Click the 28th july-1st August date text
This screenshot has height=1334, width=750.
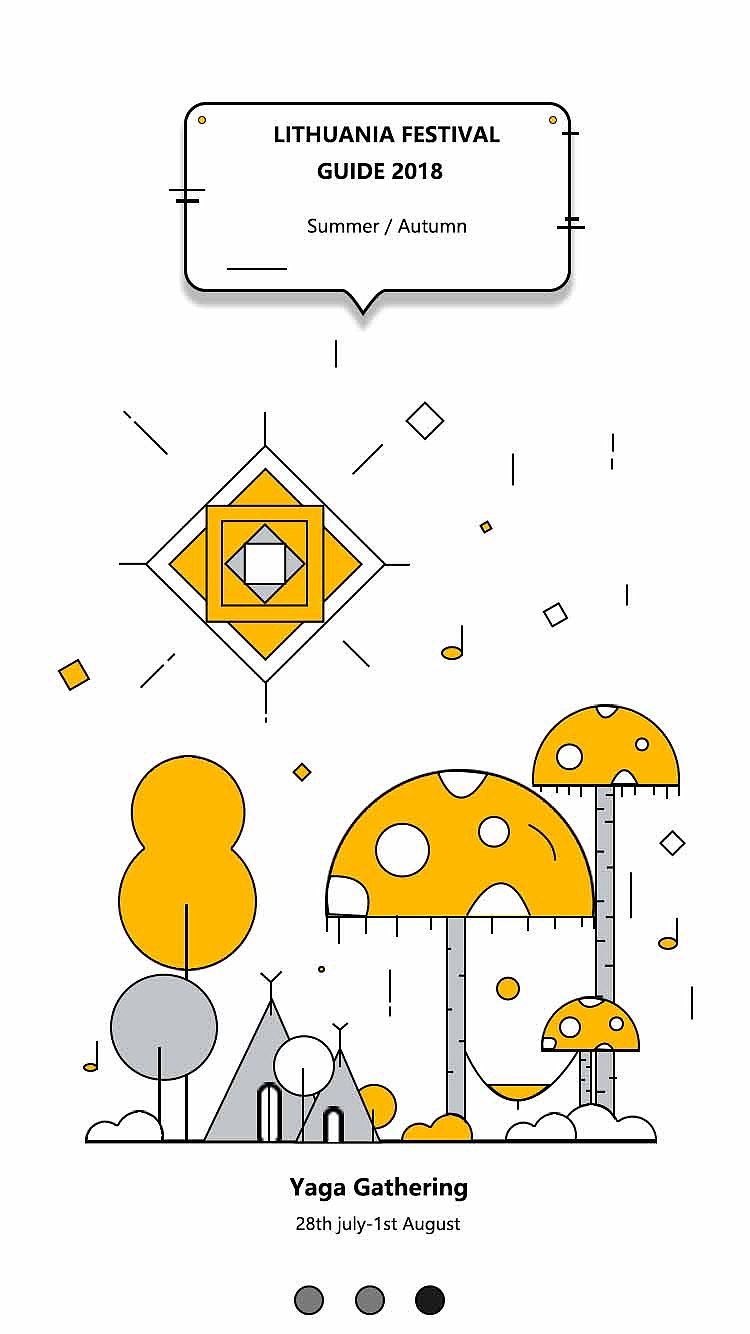[x=377, y=1223]
